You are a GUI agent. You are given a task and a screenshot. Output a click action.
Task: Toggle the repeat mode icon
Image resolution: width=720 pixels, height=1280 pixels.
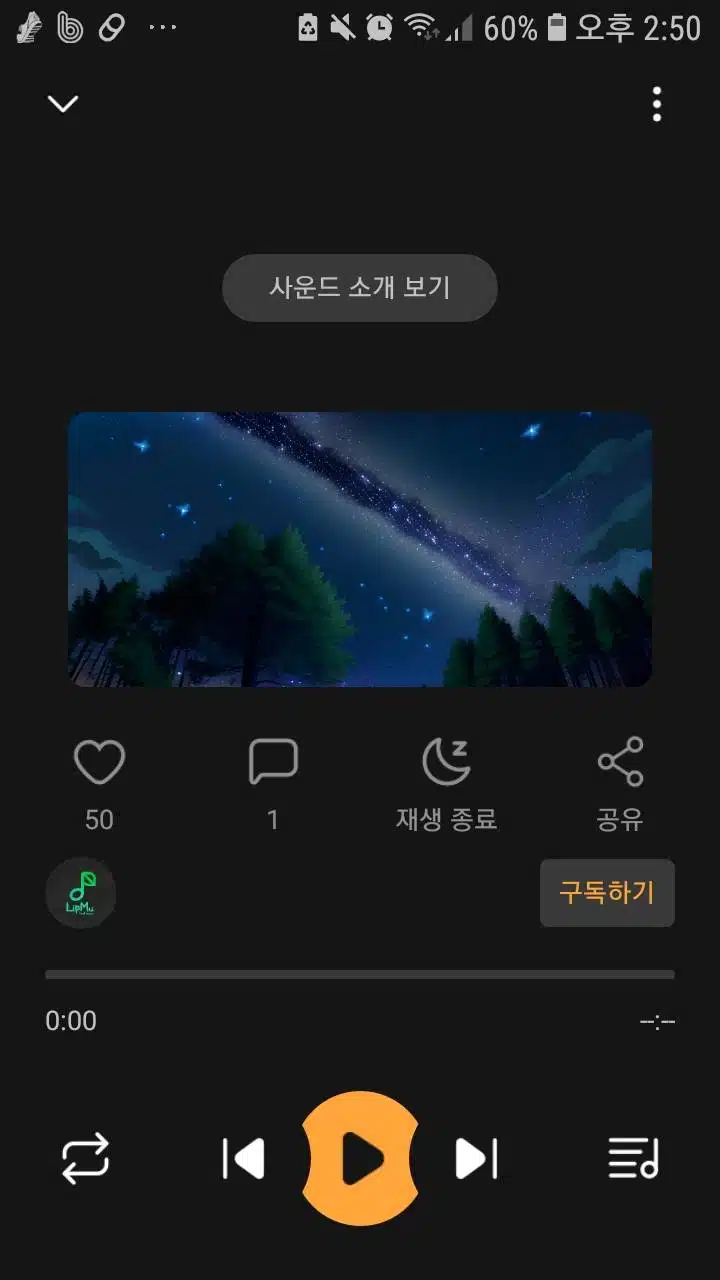point(85,1159)
